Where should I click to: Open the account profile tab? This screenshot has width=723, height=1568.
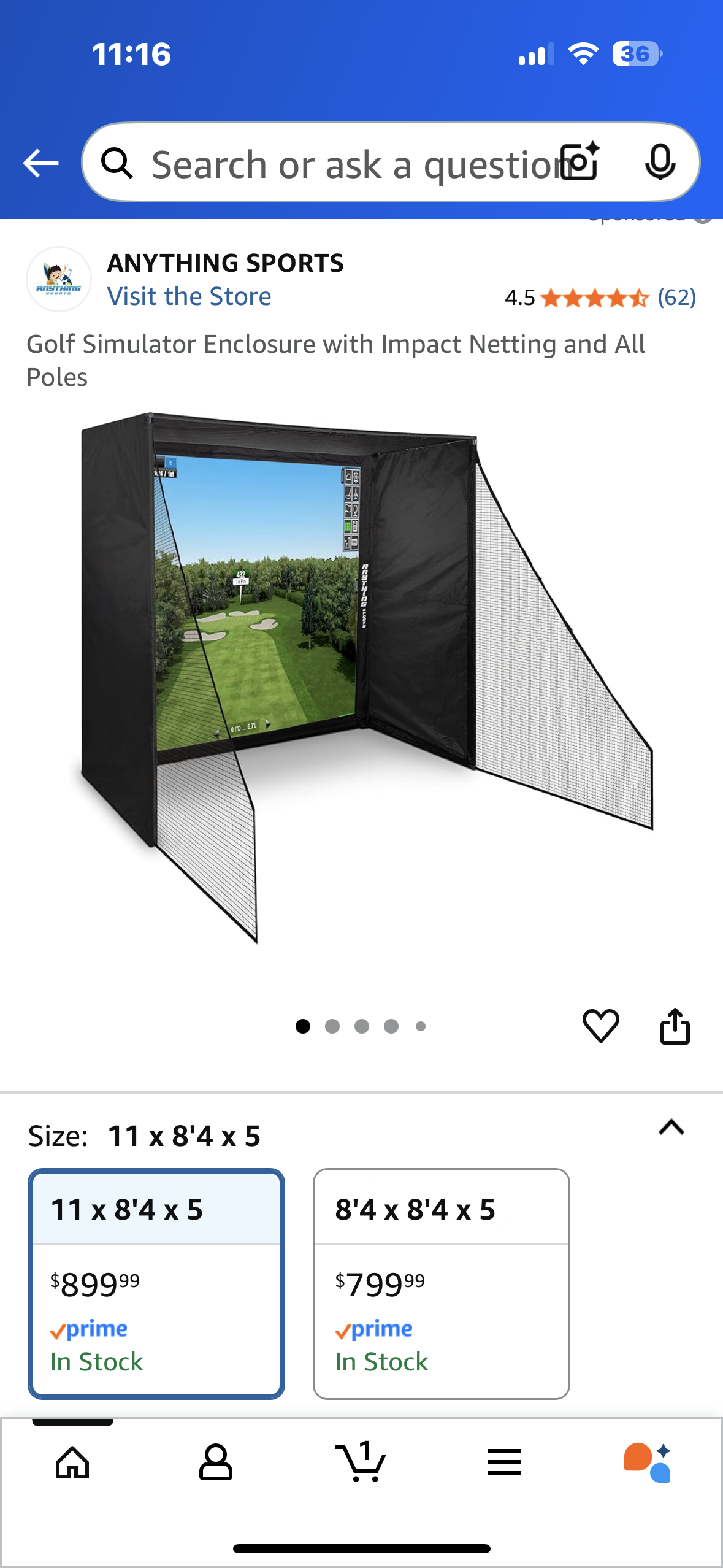[x=216, y=1462]
